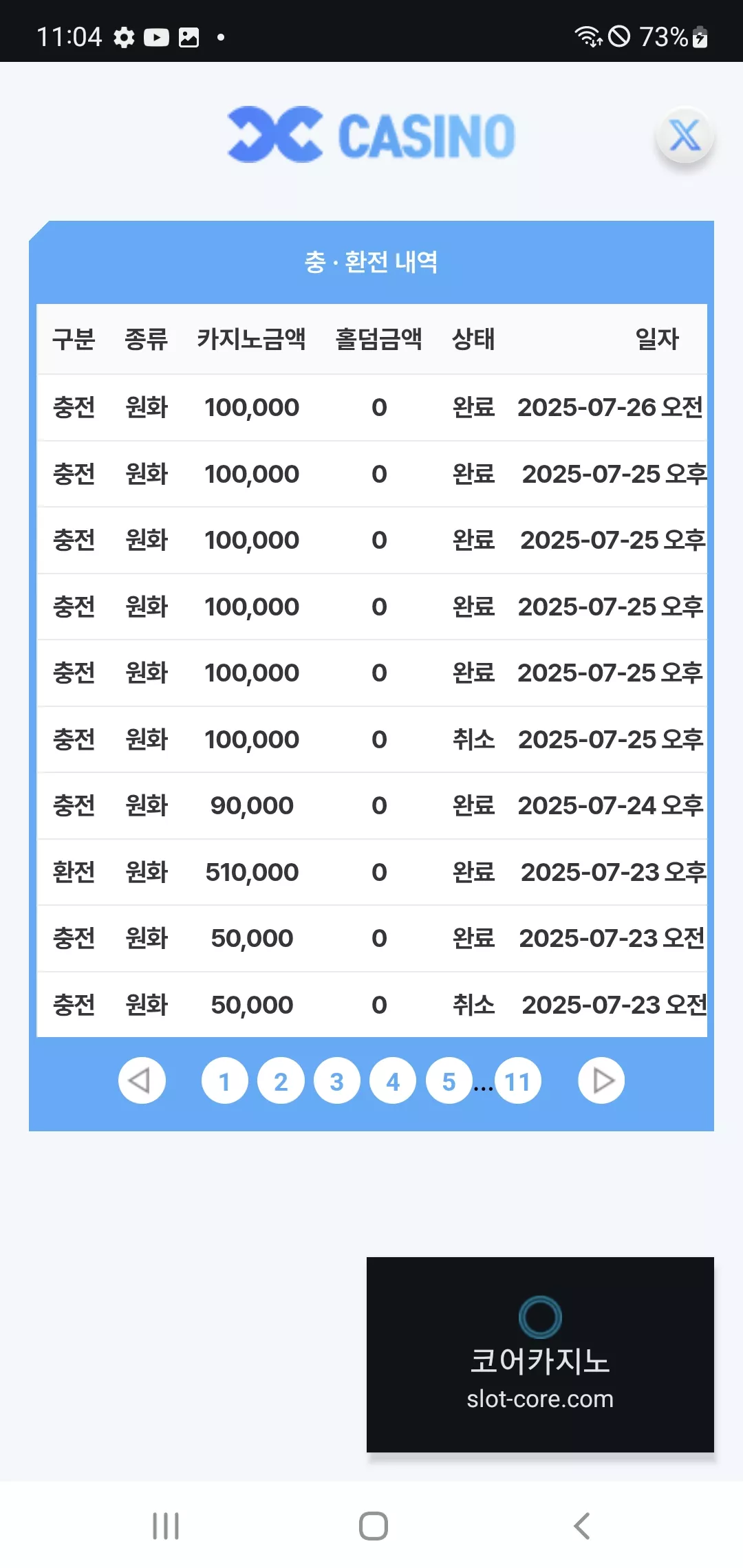
Task: Tap the system back button
Action: 582,1526
